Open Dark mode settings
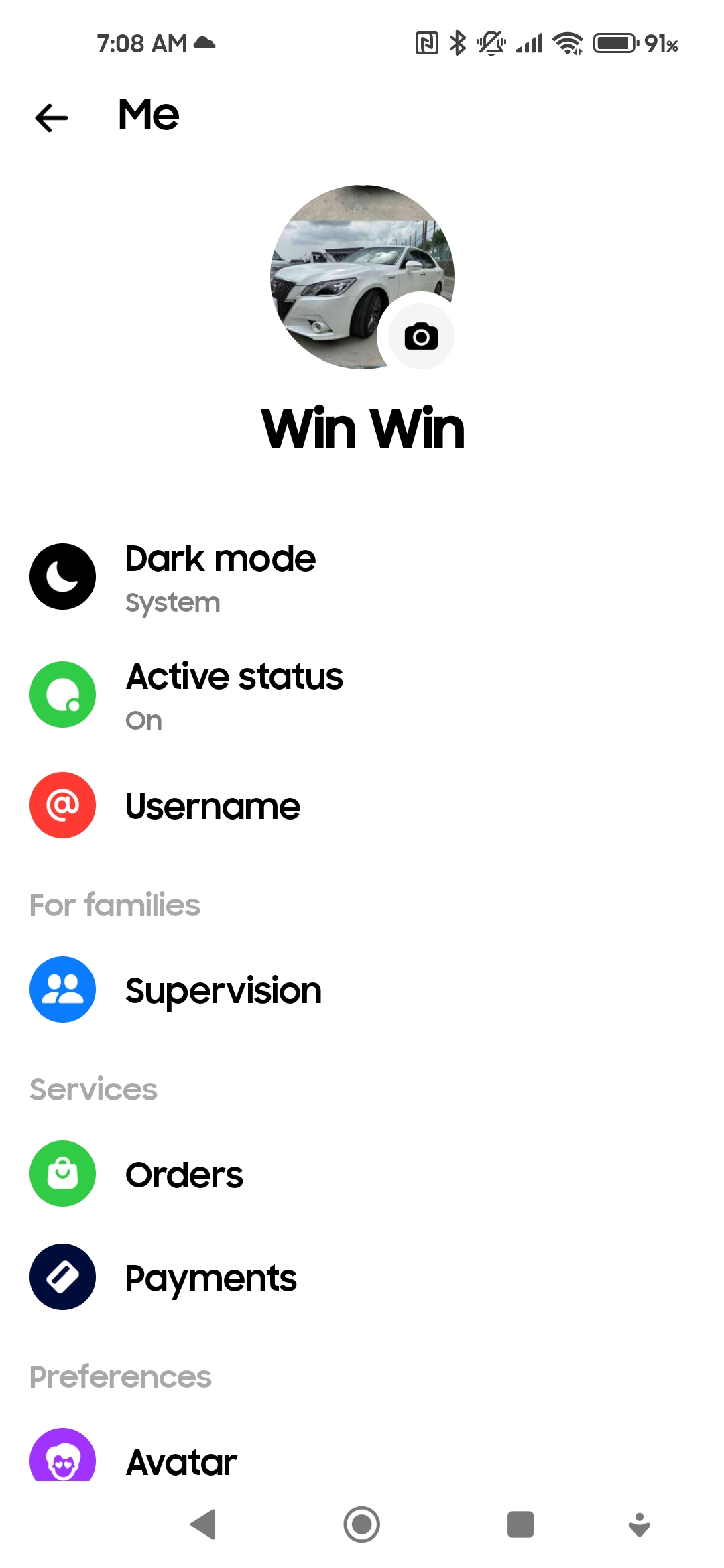 362,577
